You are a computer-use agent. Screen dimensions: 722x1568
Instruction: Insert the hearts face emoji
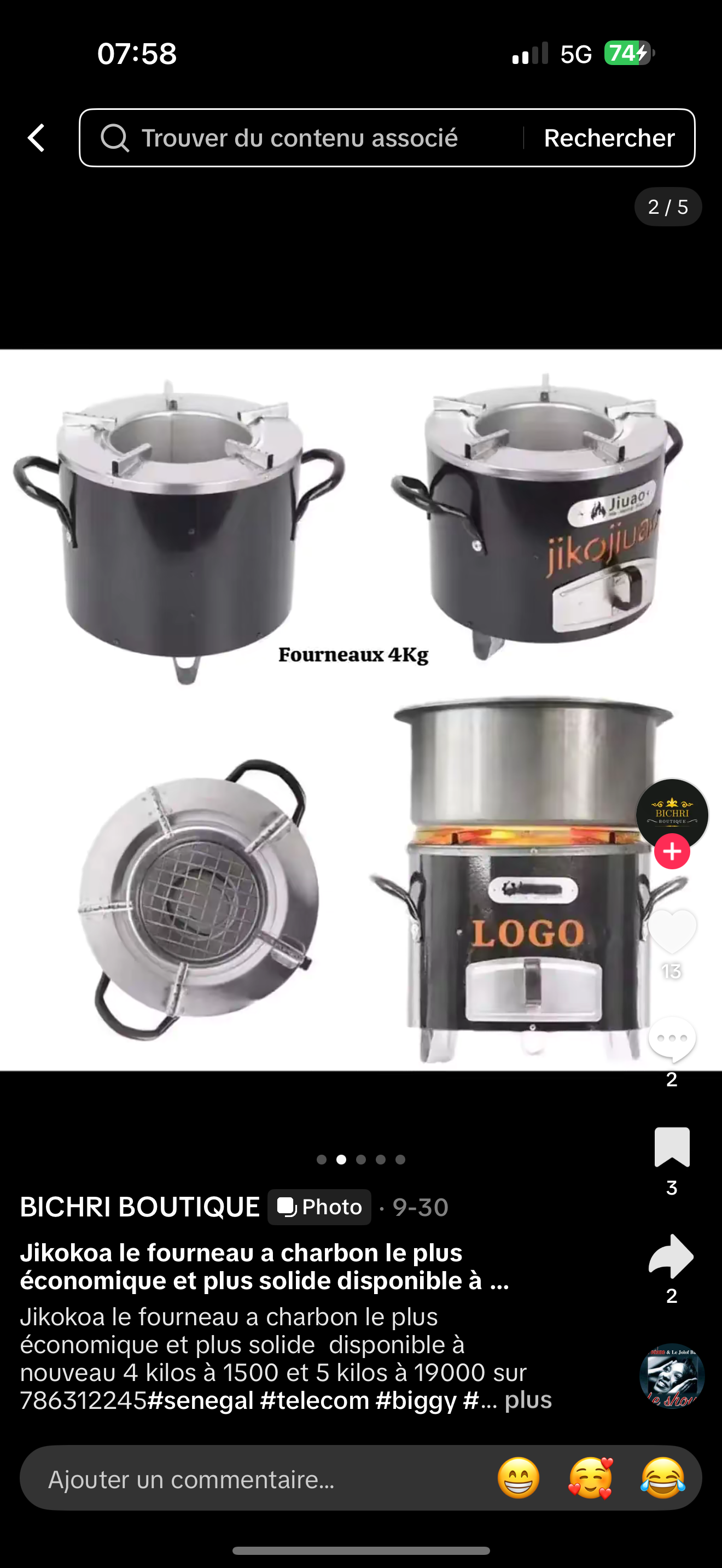(x=591, y=1478)
